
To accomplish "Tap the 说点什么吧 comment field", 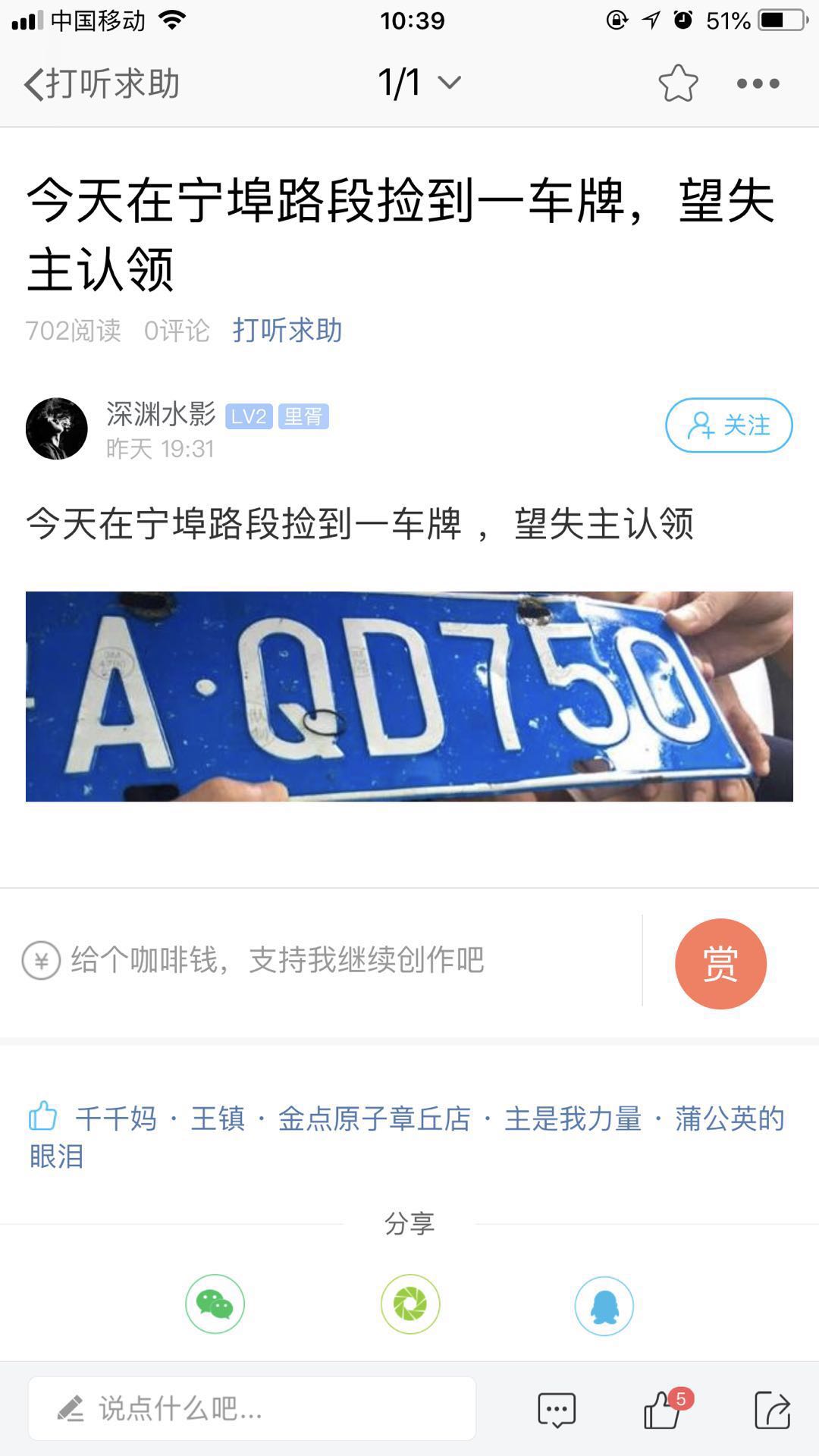I will click(252, 1409).
